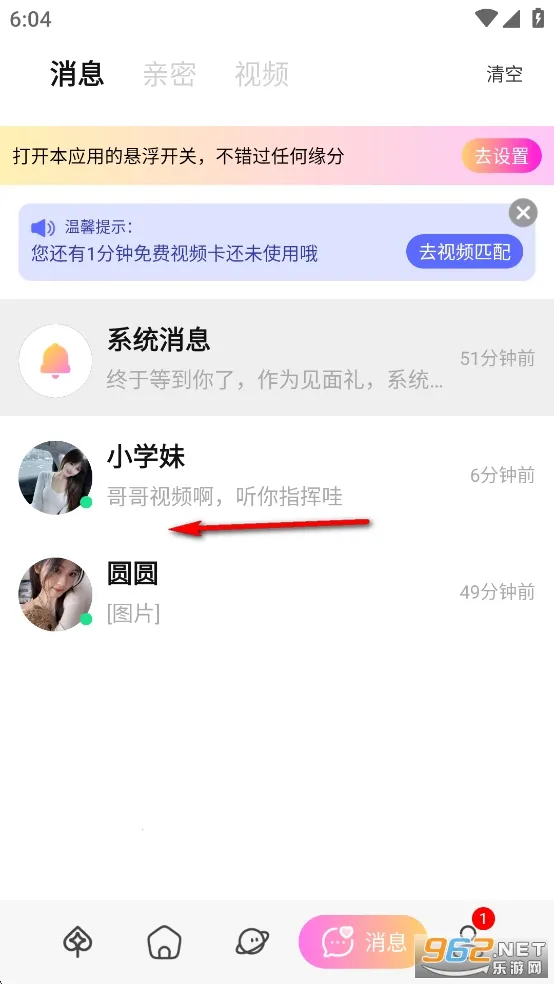Switch to the 亲密 tab
554x984 pixels.
(x=169, y=74)
